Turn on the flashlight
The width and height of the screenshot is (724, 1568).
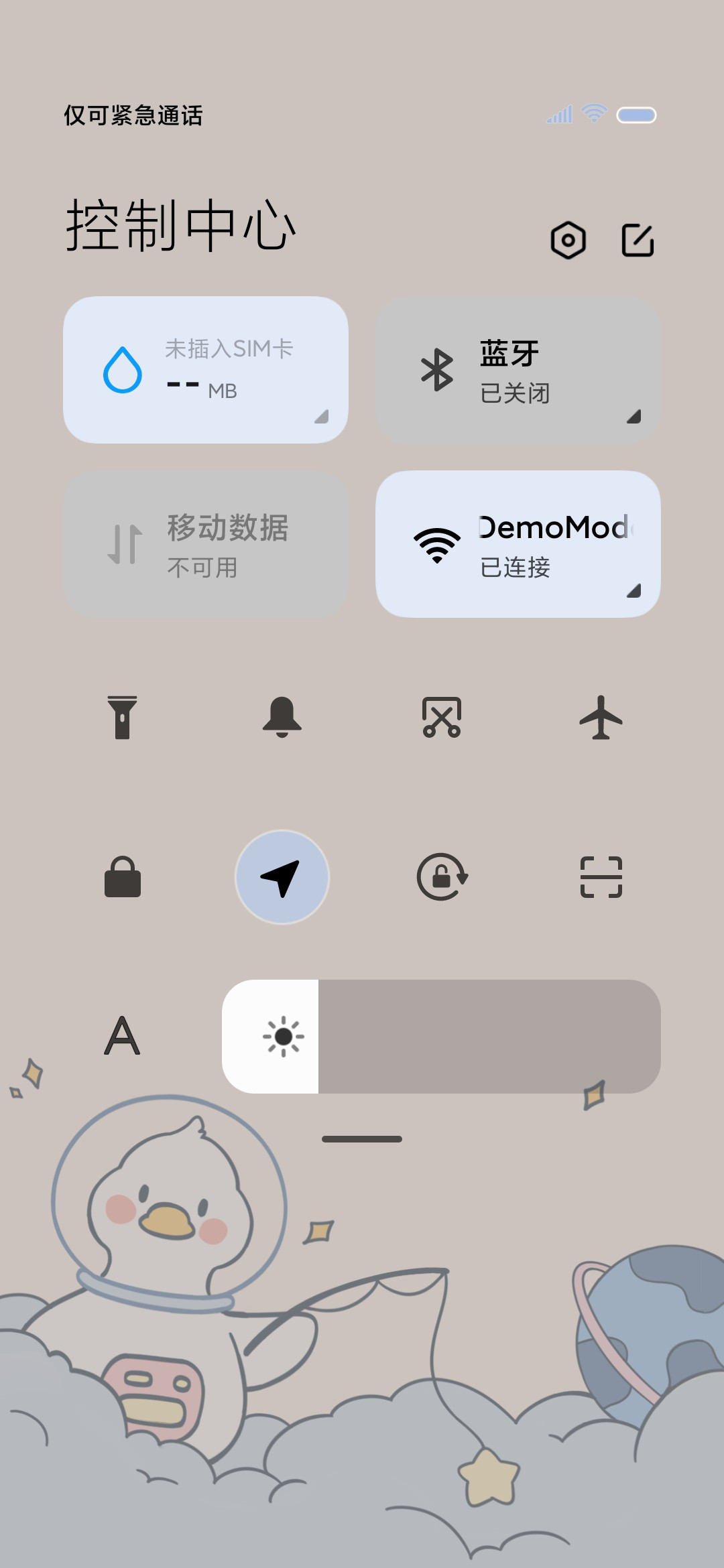[123, 718]
